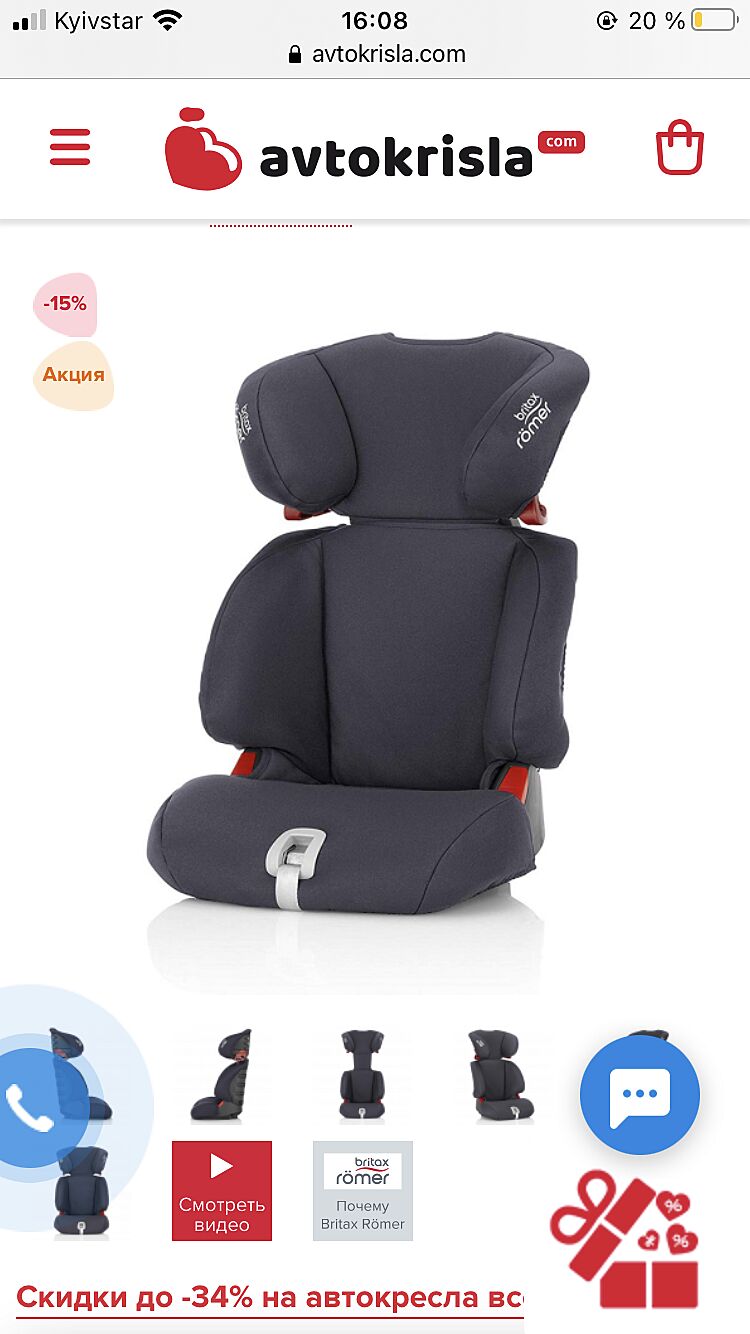Open the hamburger menu
Image resolution: width=750 pixels, height=1334 pixels.
point(70,148)
